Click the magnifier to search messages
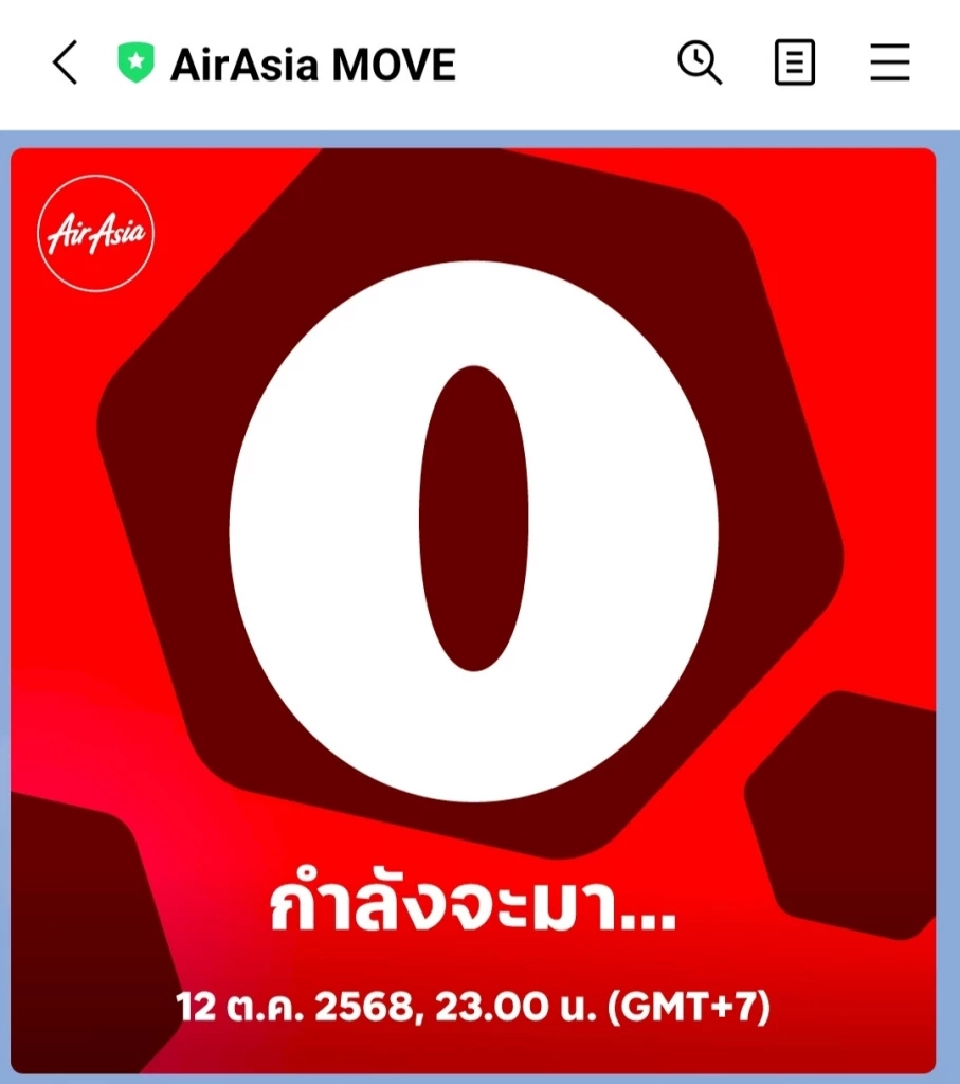This screenshot has height=1084, width=960. tap(700, 62)
